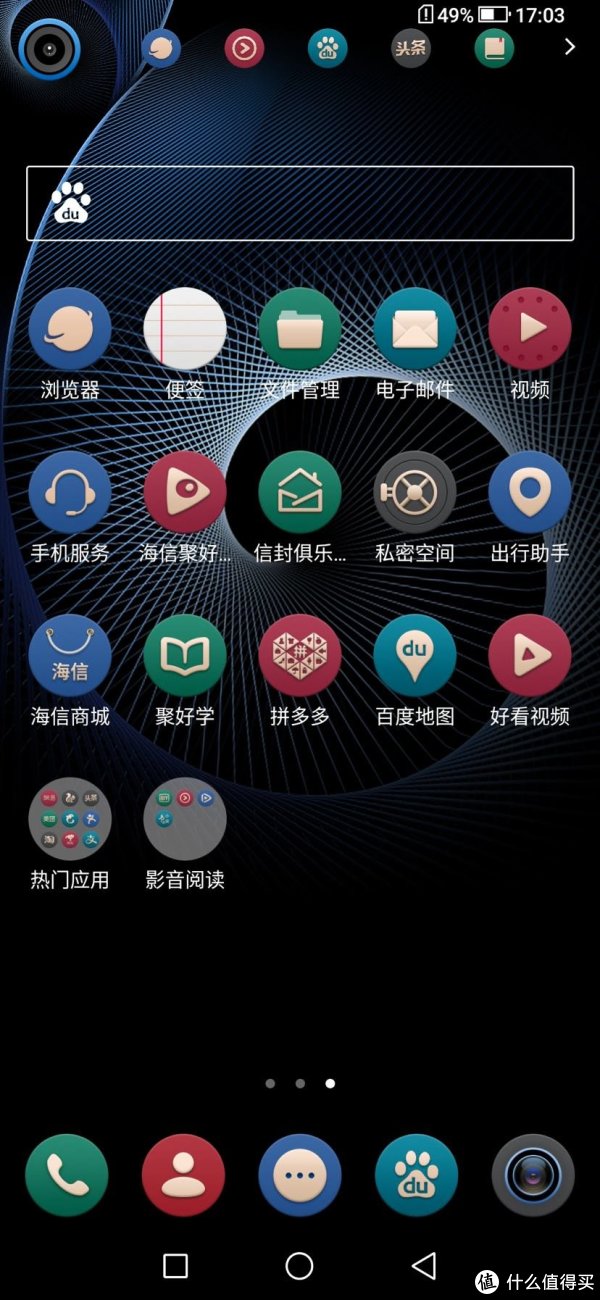Tap the Baidu search widget box
The height and width of the screenshot is (1300, 600).
coord(300,203)
